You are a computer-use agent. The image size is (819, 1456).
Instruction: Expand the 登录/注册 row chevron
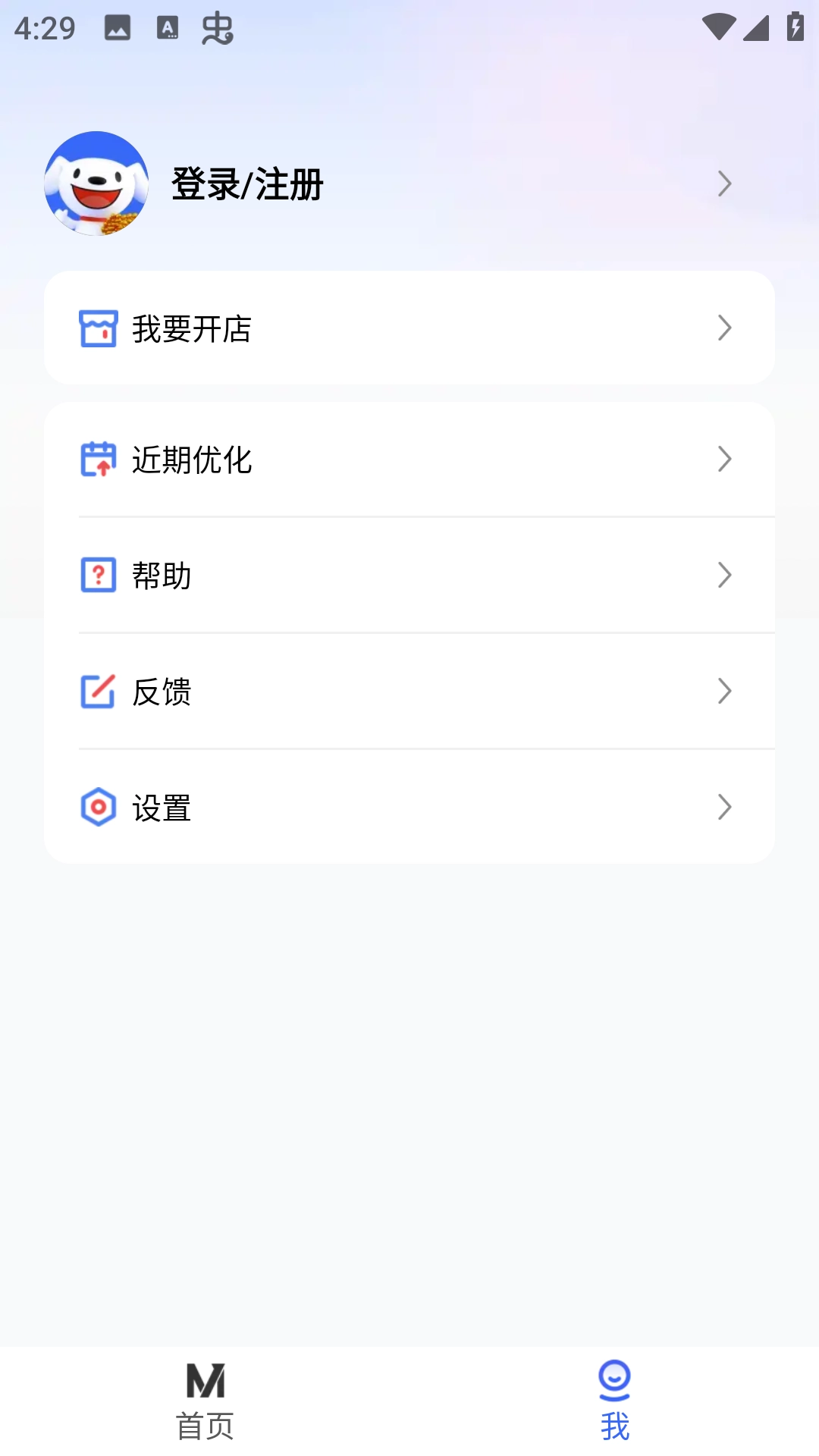click(x=724, y=183)
